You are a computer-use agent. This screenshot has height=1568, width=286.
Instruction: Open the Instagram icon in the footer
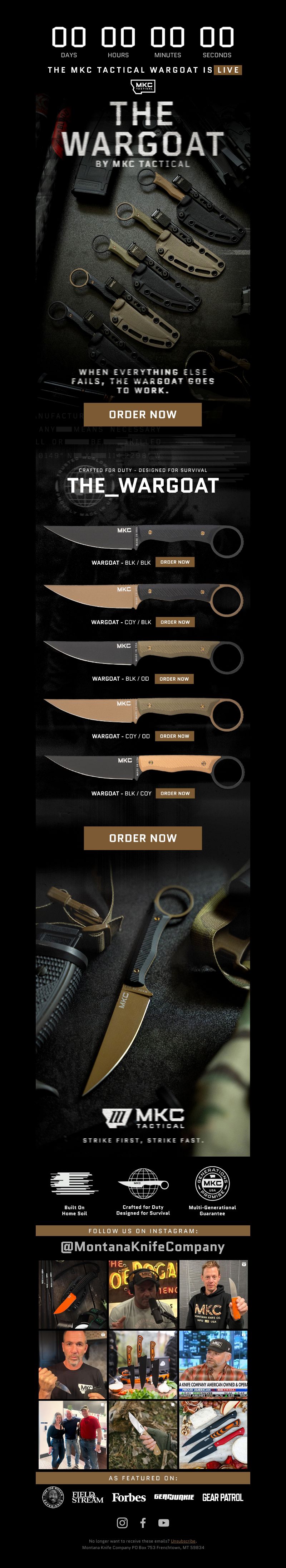pyautogui.click(x=122, y=1523)
